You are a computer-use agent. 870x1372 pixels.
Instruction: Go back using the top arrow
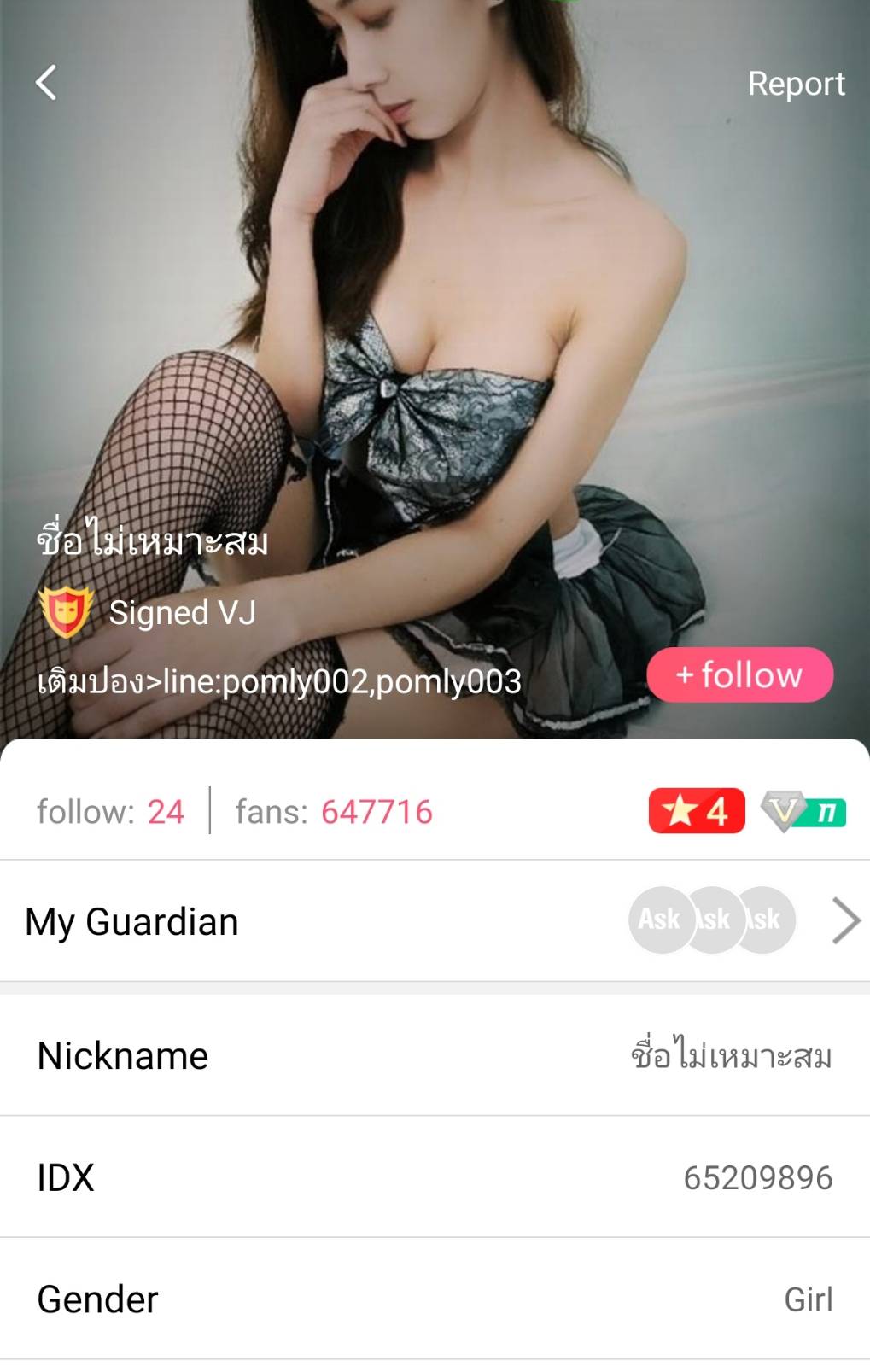click(x=46, y=83)
